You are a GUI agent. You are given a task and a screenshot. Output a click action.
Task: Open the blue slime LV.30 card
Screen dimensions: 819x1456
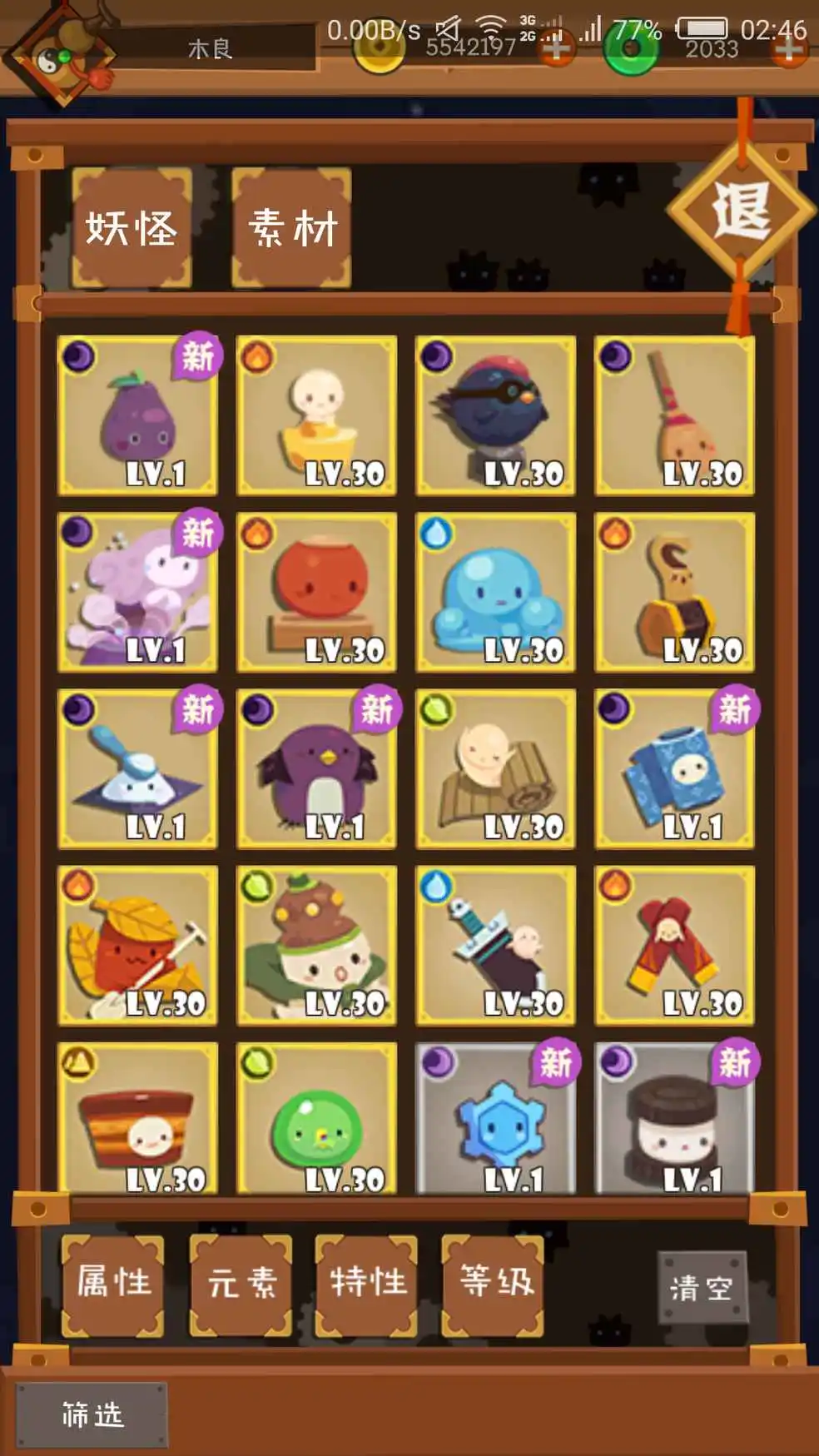[495, 592]
